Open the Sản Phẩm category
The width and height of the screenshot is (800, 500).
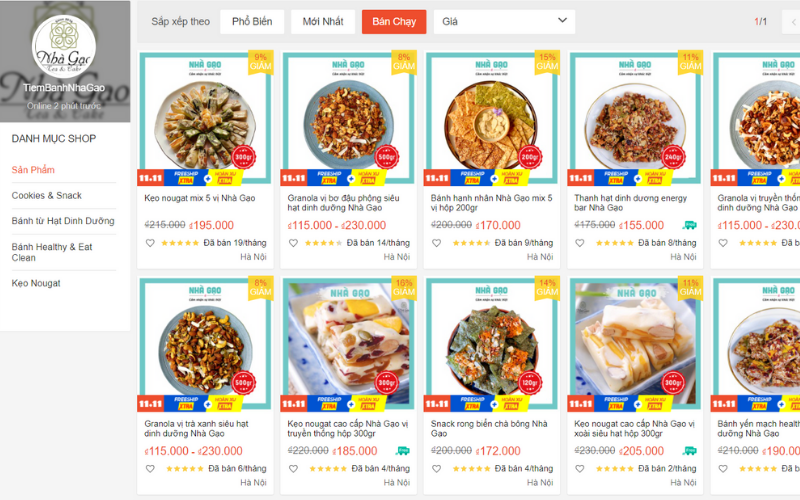tap(33, 170)
